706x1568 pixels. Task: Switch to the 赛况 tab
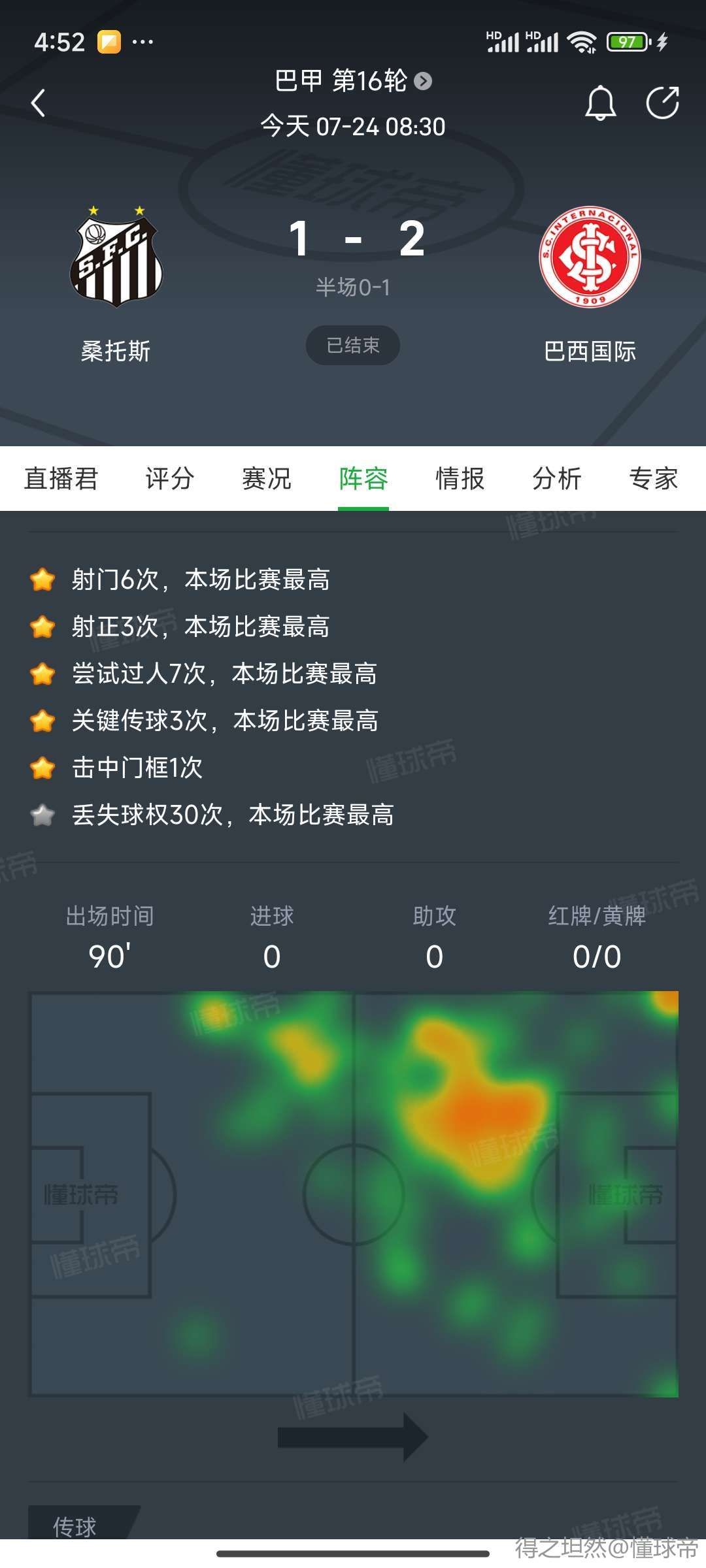266,478
